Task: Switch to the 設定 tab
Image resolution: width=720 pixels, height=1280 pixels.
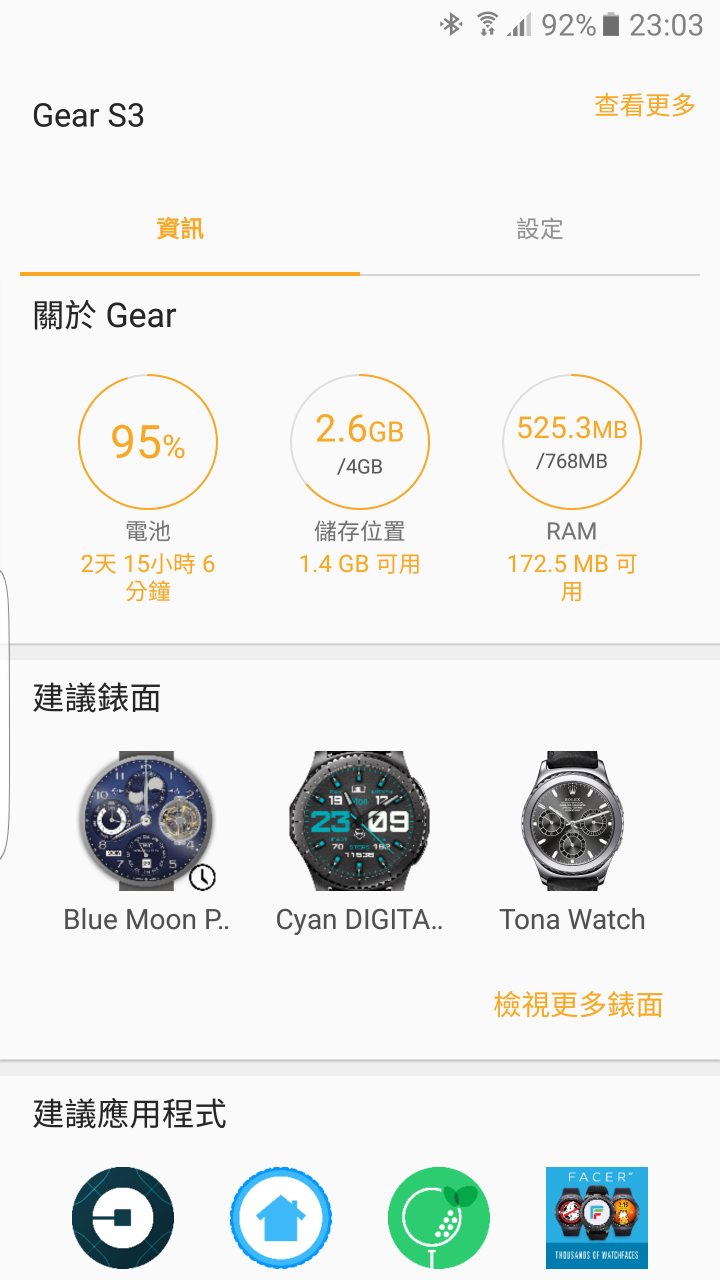Action: (540, 229)
